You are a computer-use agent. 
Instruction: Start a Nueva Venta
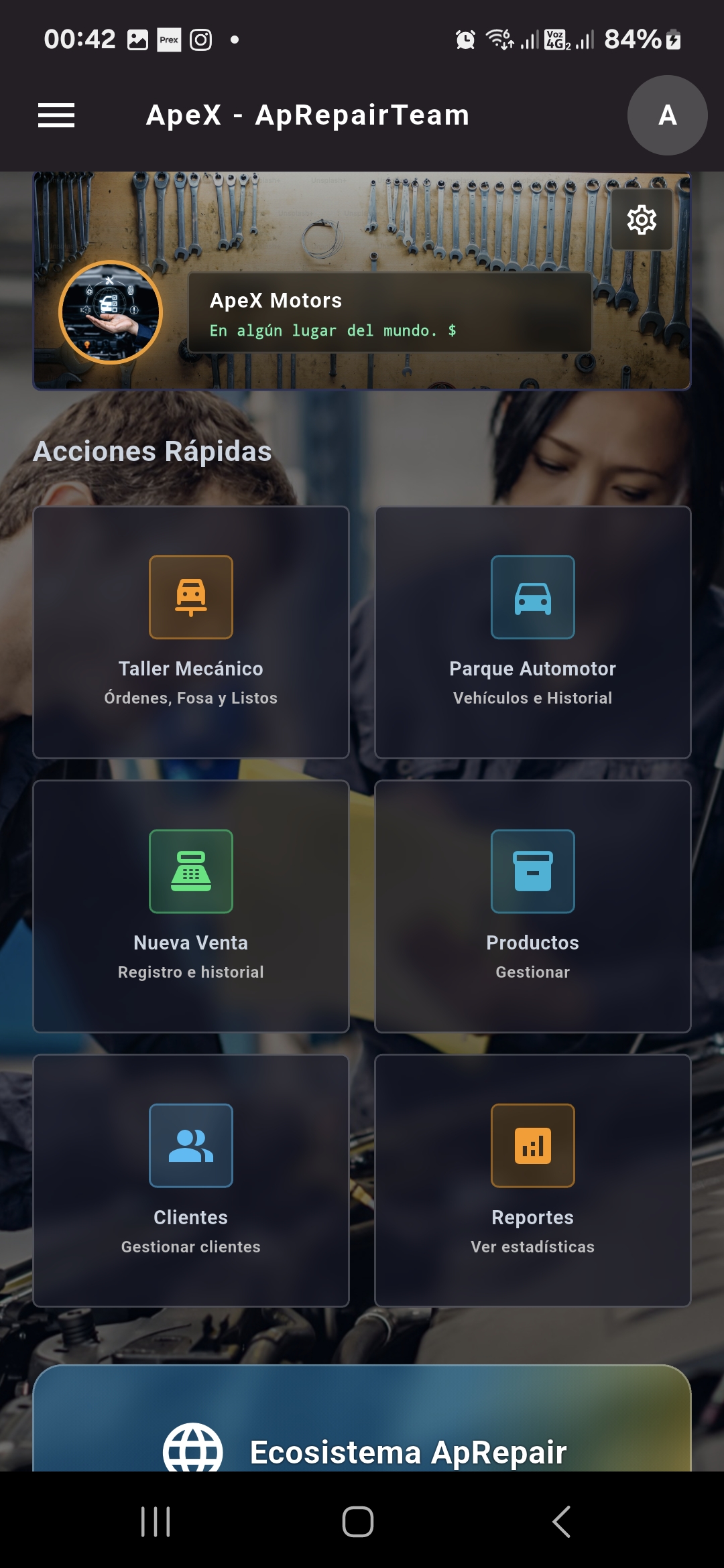pos(191,907)
